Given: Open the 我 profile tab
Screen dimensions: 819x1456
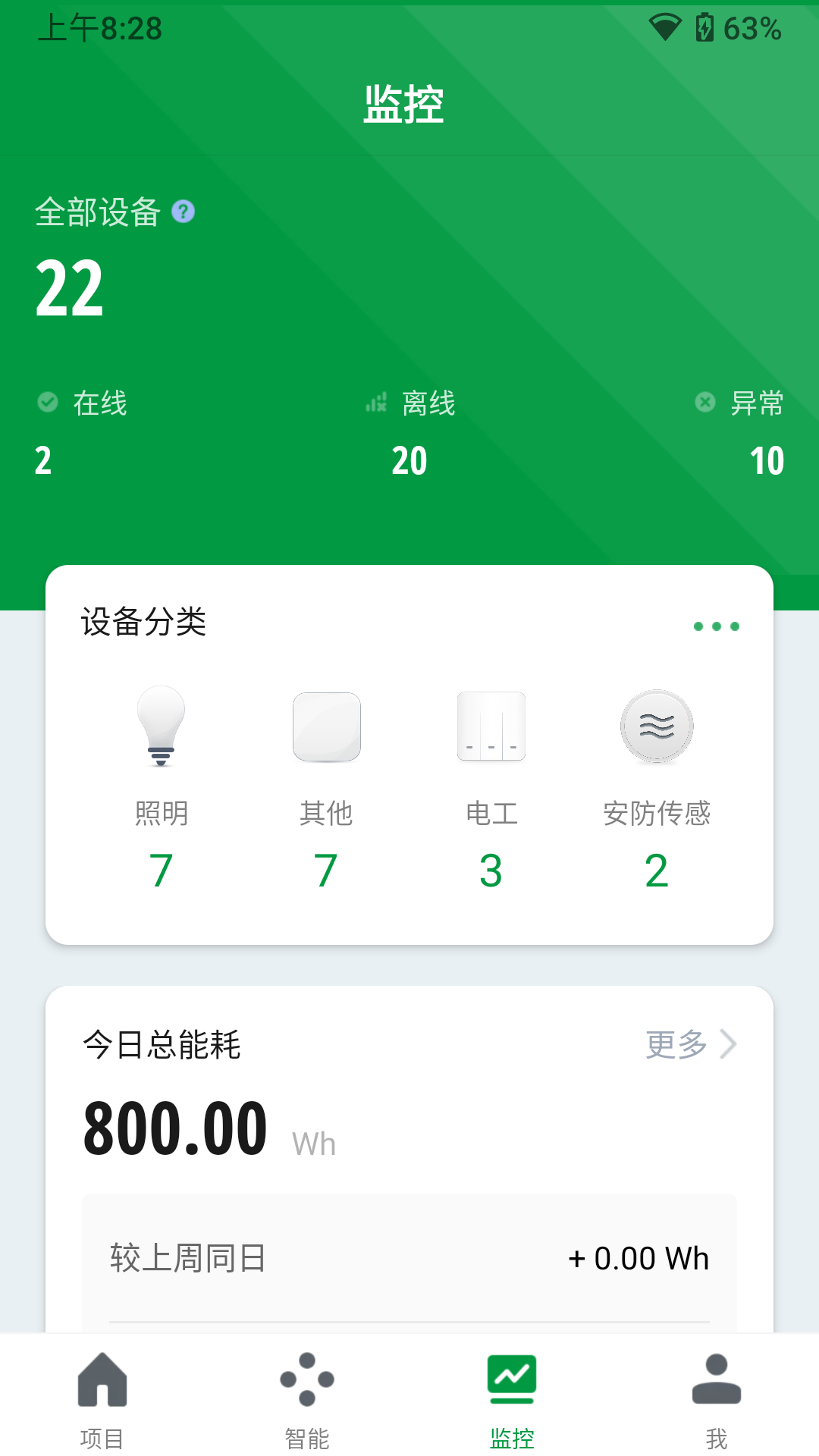Looking at the screenshot, I should coord(717,1398).
